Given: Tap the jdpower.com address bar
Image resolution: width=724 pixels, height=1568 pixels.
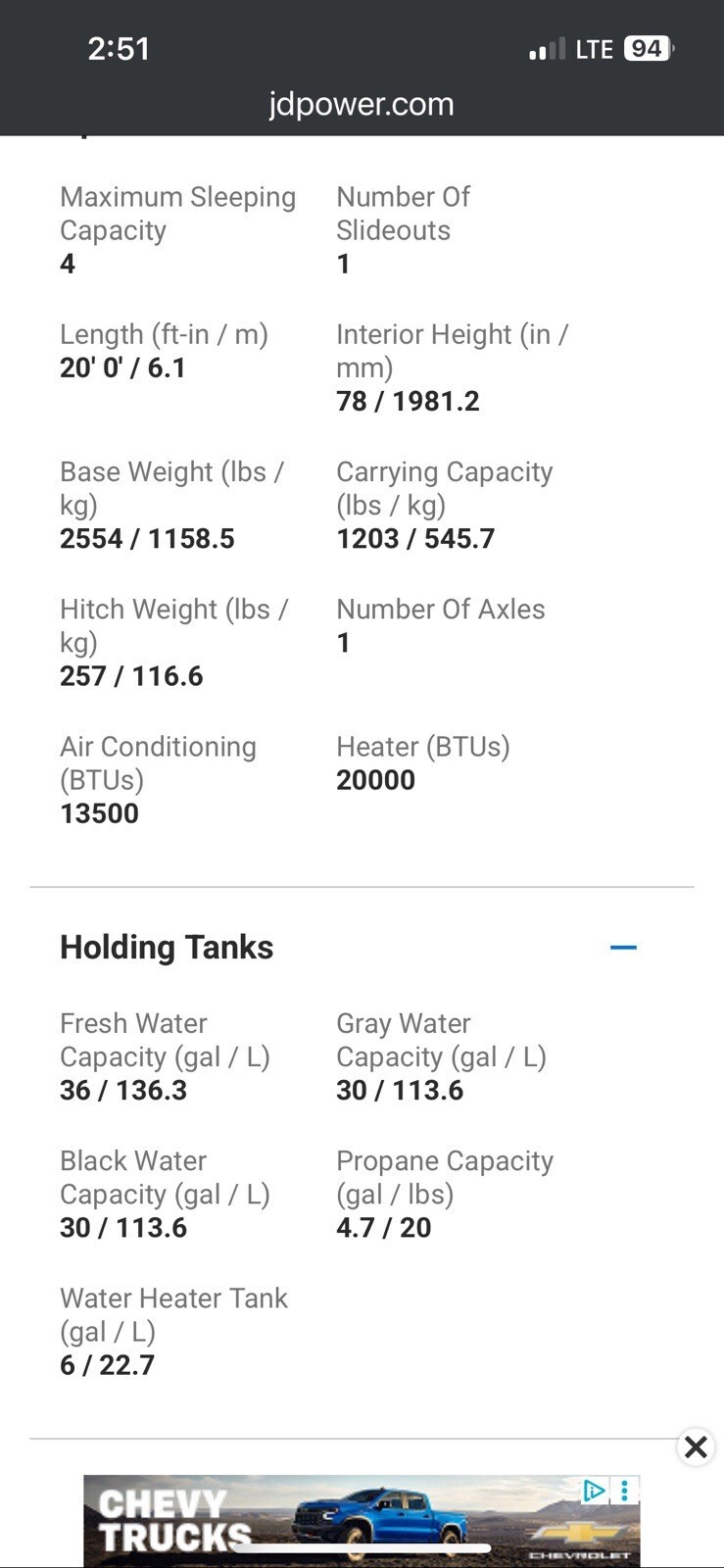Looking at the screenshot, I should [362, 104].
